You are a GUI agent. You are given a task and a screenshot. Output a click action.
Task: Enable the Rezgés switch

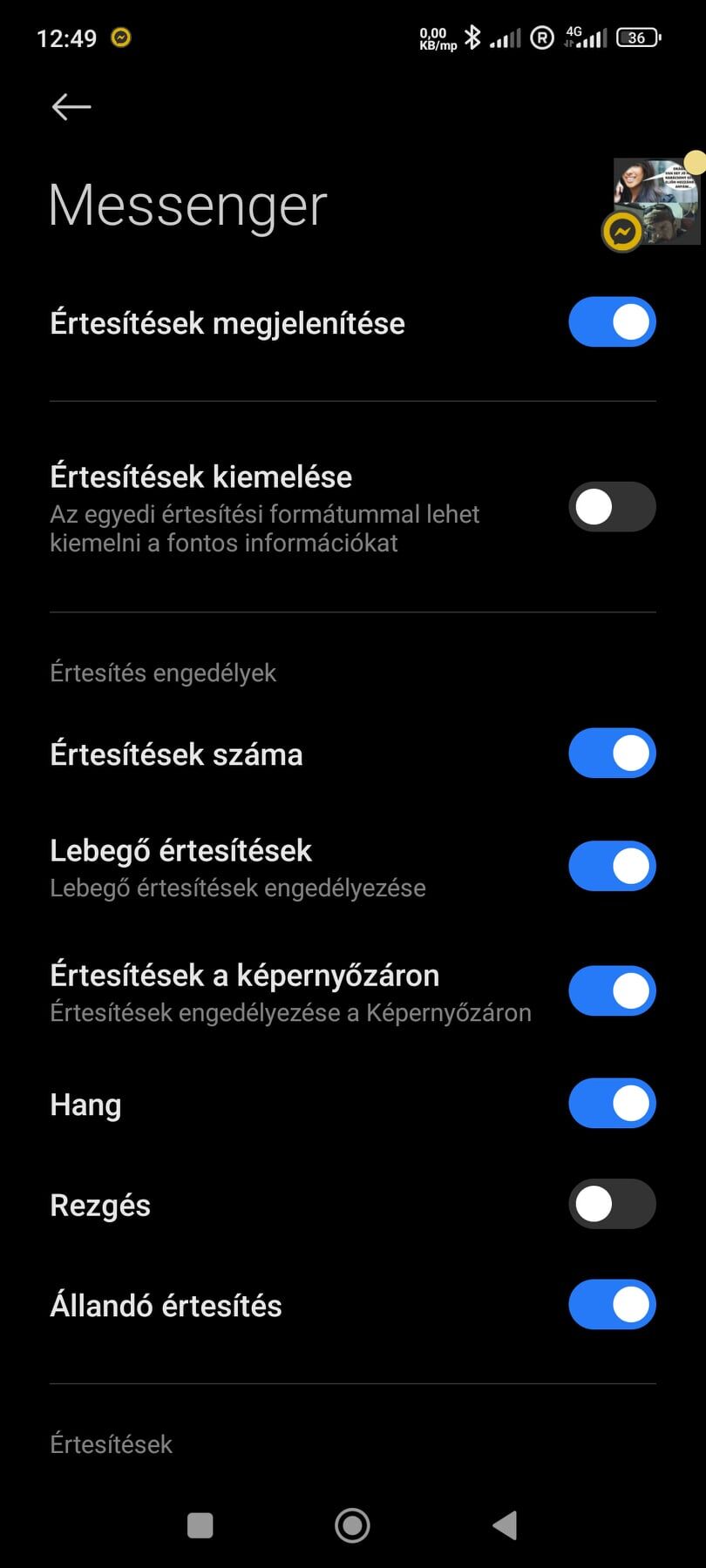point(612,1204)
